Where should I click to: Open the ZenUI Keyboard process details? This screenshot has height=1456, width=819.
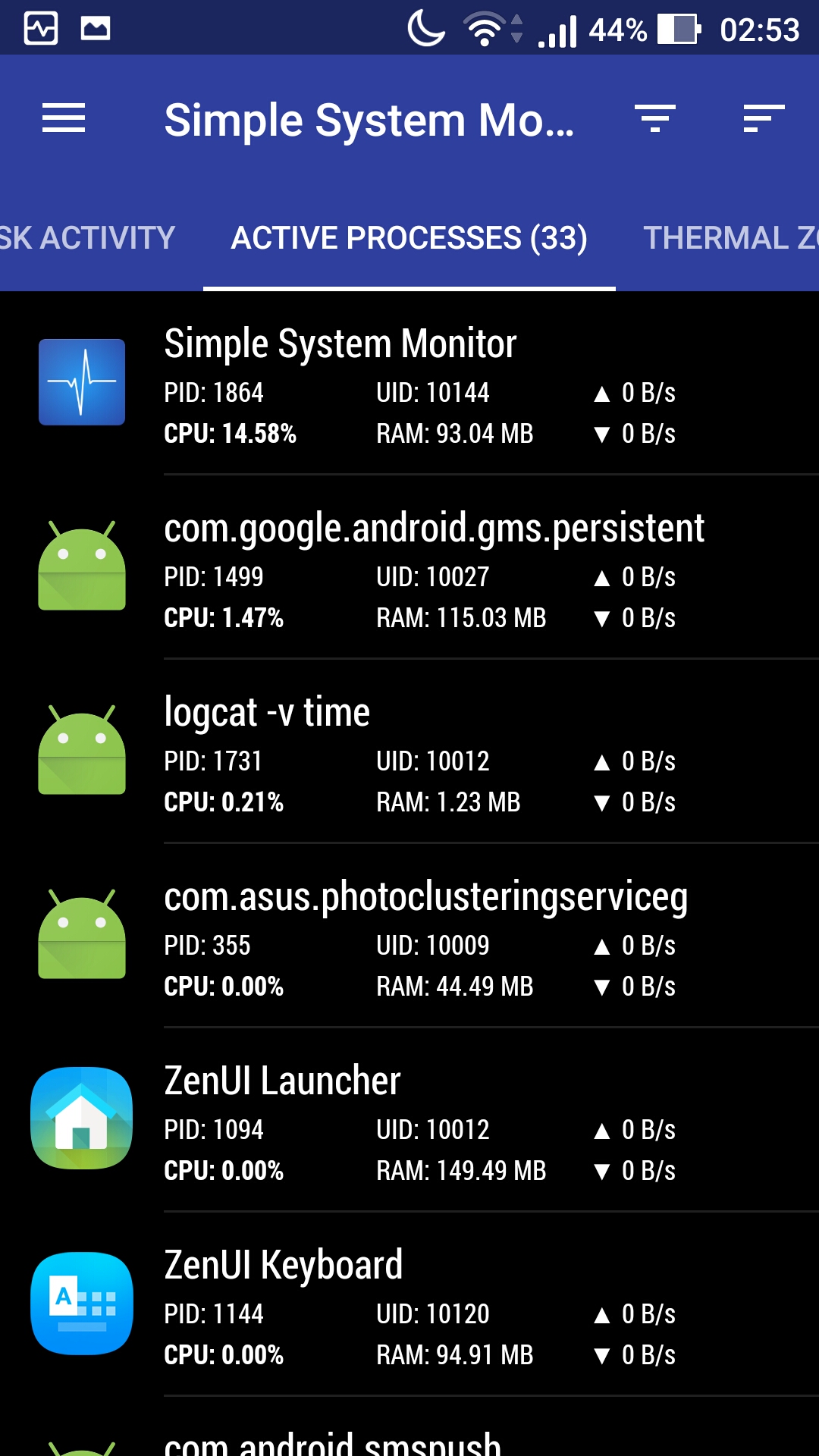pyautogui.click(x=409, y=1304)
